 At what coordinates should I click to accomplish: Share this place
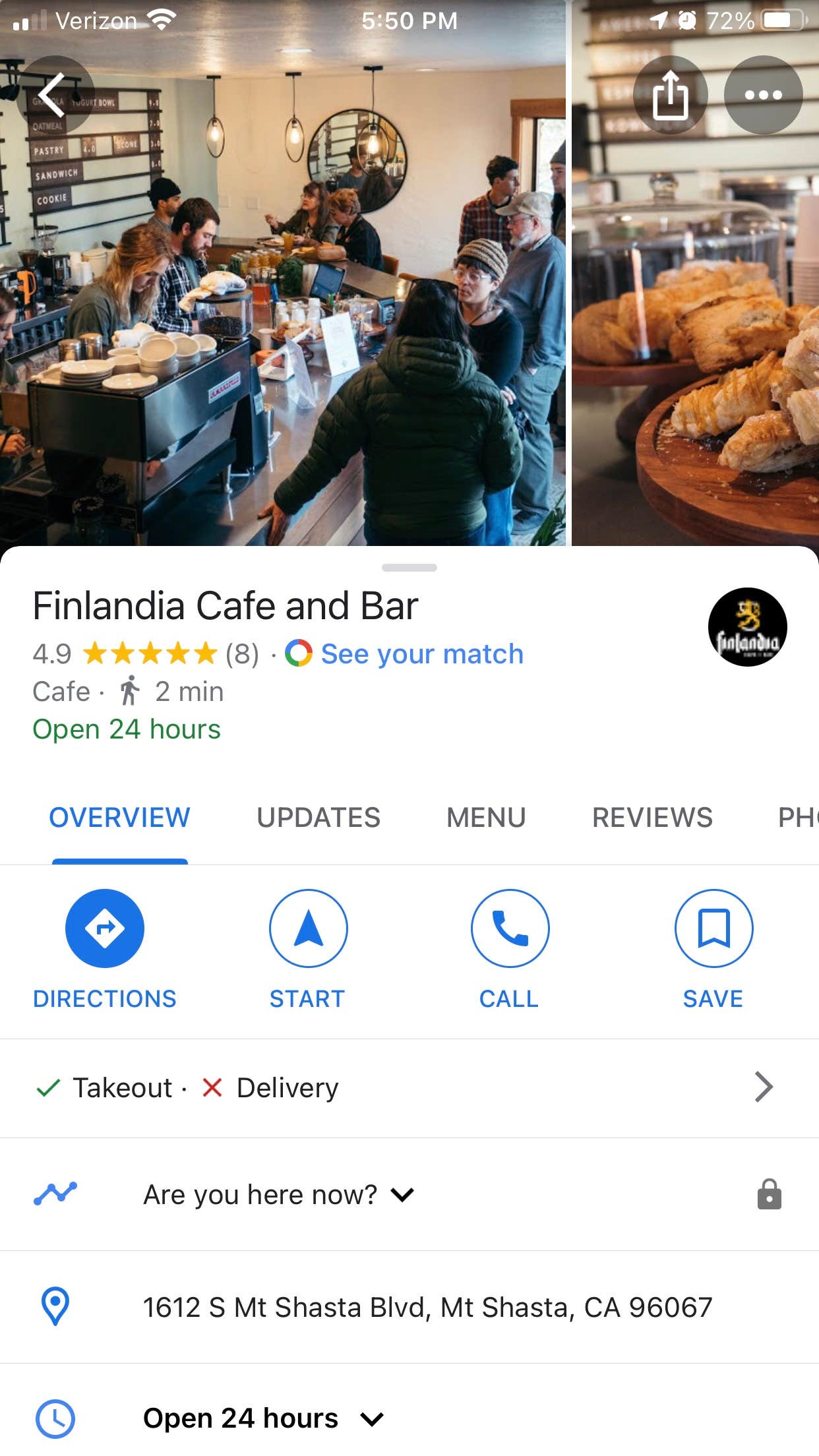tap(670, 95)
